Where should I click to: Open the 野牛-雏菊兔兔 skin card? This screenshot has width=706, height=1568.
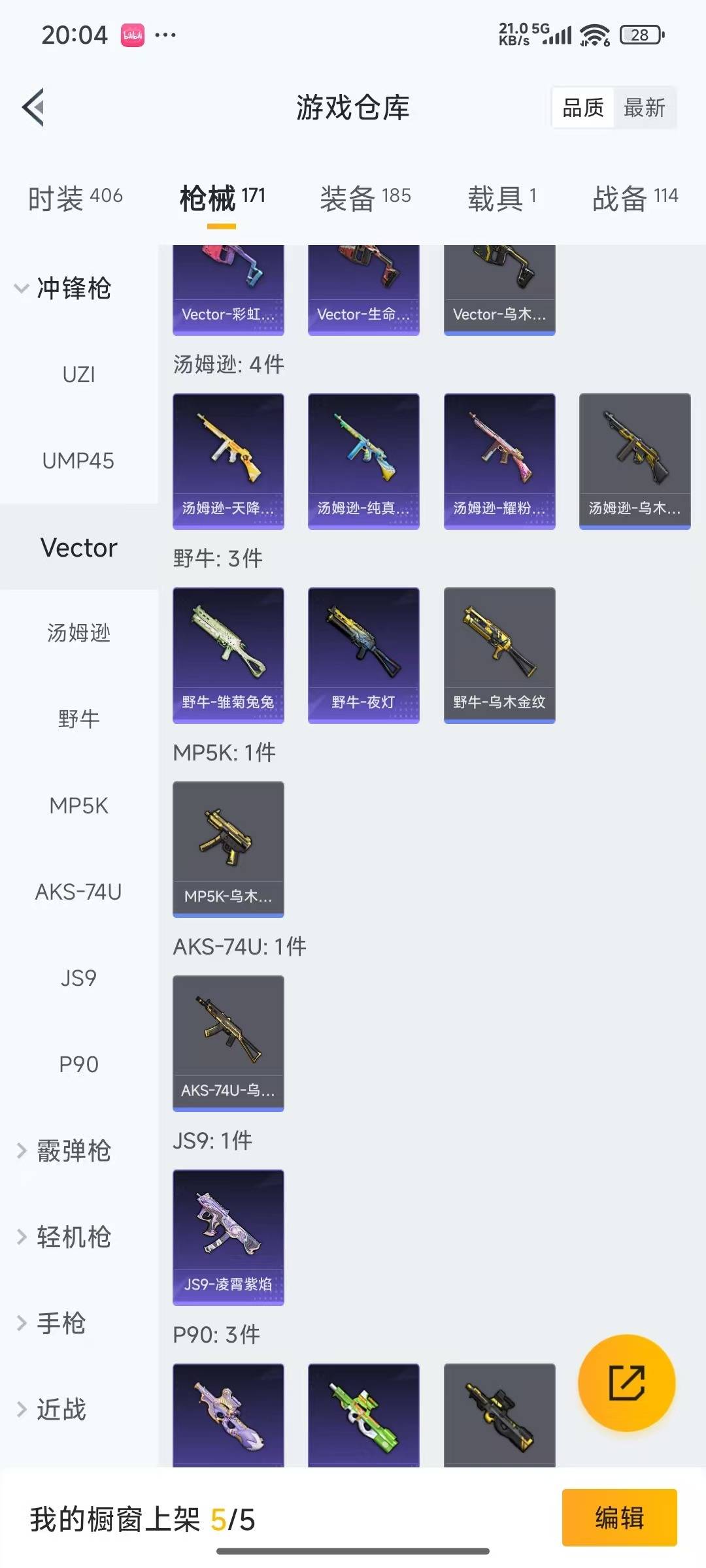[x=228, y=655]
